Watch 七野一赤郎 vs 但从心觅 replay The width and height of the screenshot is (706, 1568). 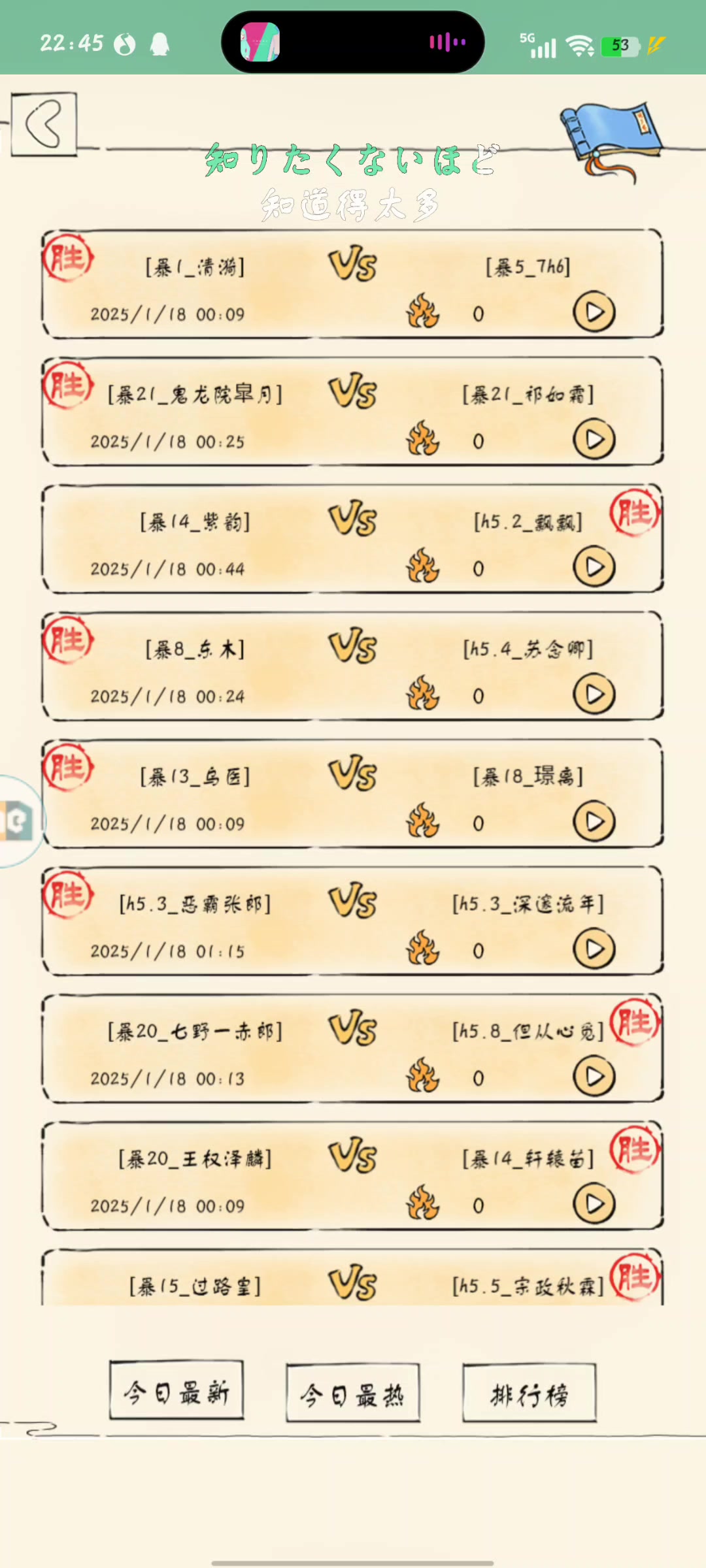pos(594,1077)
